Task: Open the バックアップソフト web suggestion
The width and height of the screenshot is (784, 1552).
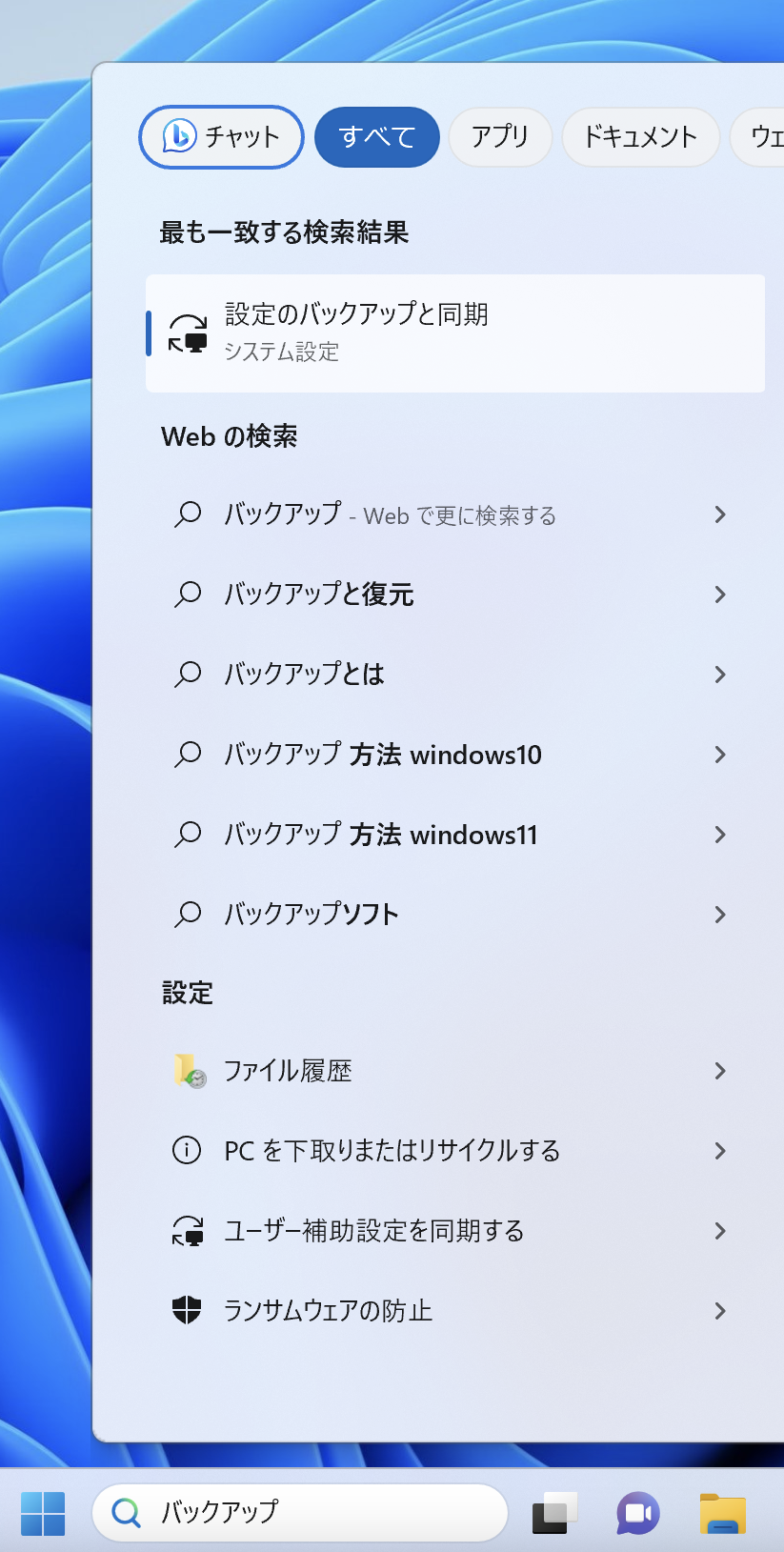Action: click(x=448, y=915)
